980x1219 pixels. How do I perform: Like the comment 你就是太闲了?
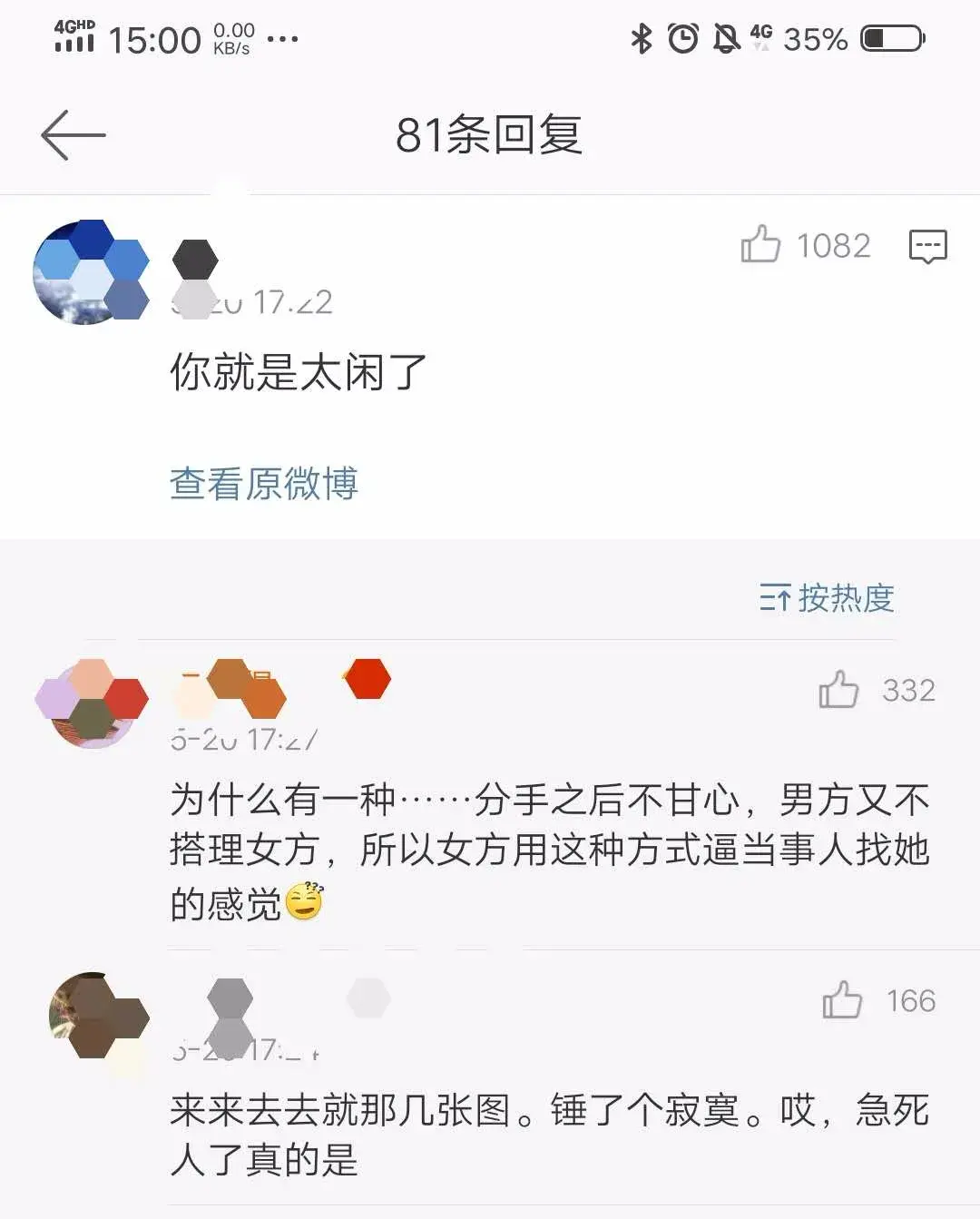point(760,244)
